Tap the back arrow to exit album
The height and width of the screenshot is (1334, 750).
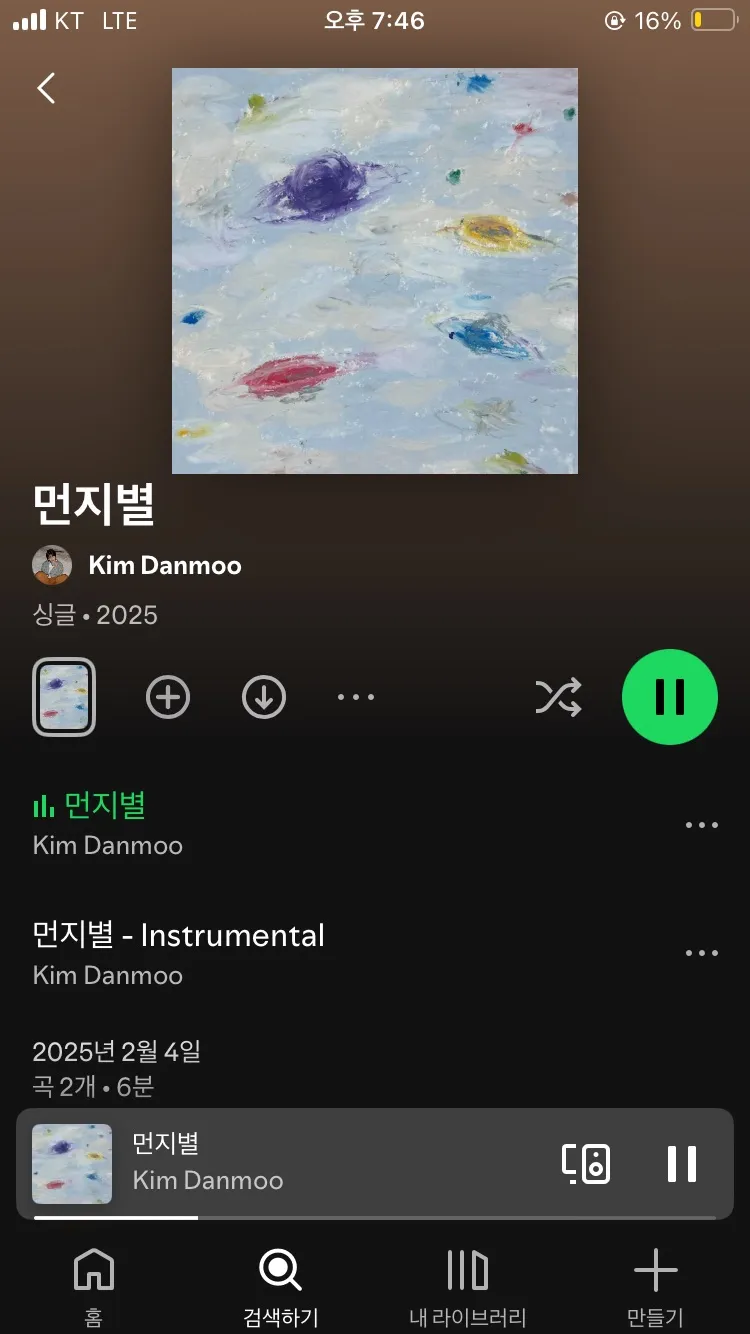click(x=45, y=88)
